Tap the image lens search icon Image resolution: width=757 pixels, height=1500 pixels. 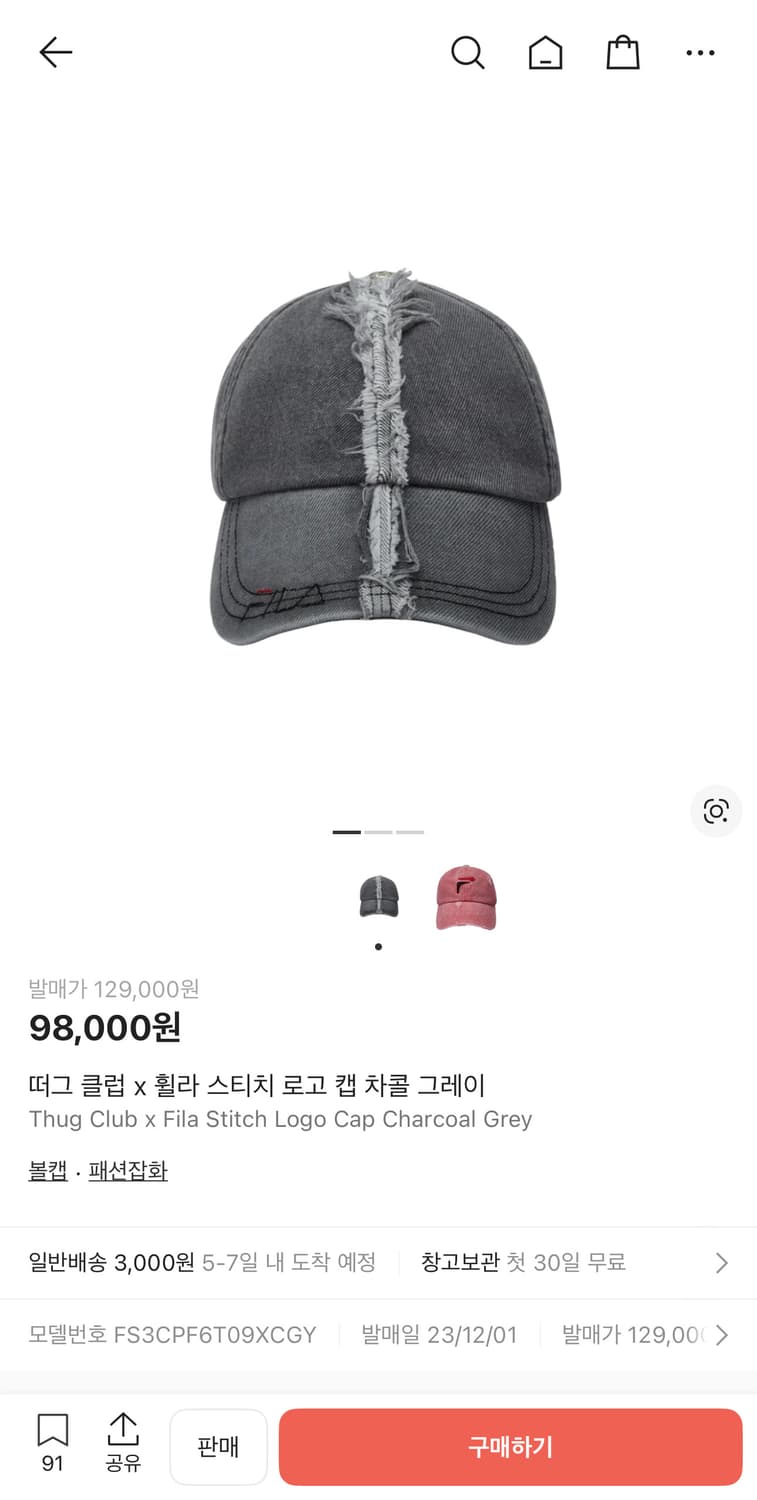pos(716,812)
